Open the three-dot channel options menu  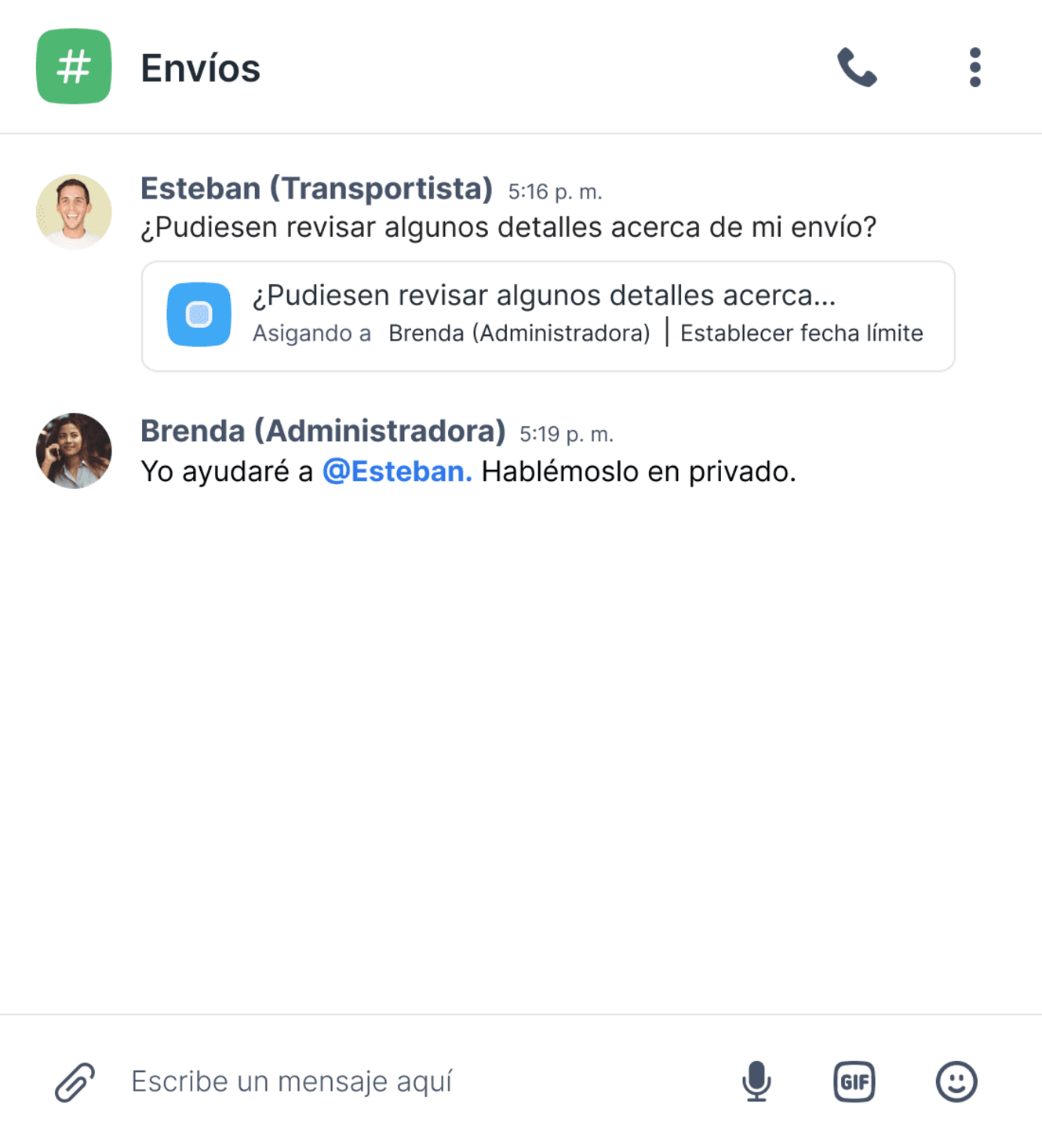coord(975,68)
